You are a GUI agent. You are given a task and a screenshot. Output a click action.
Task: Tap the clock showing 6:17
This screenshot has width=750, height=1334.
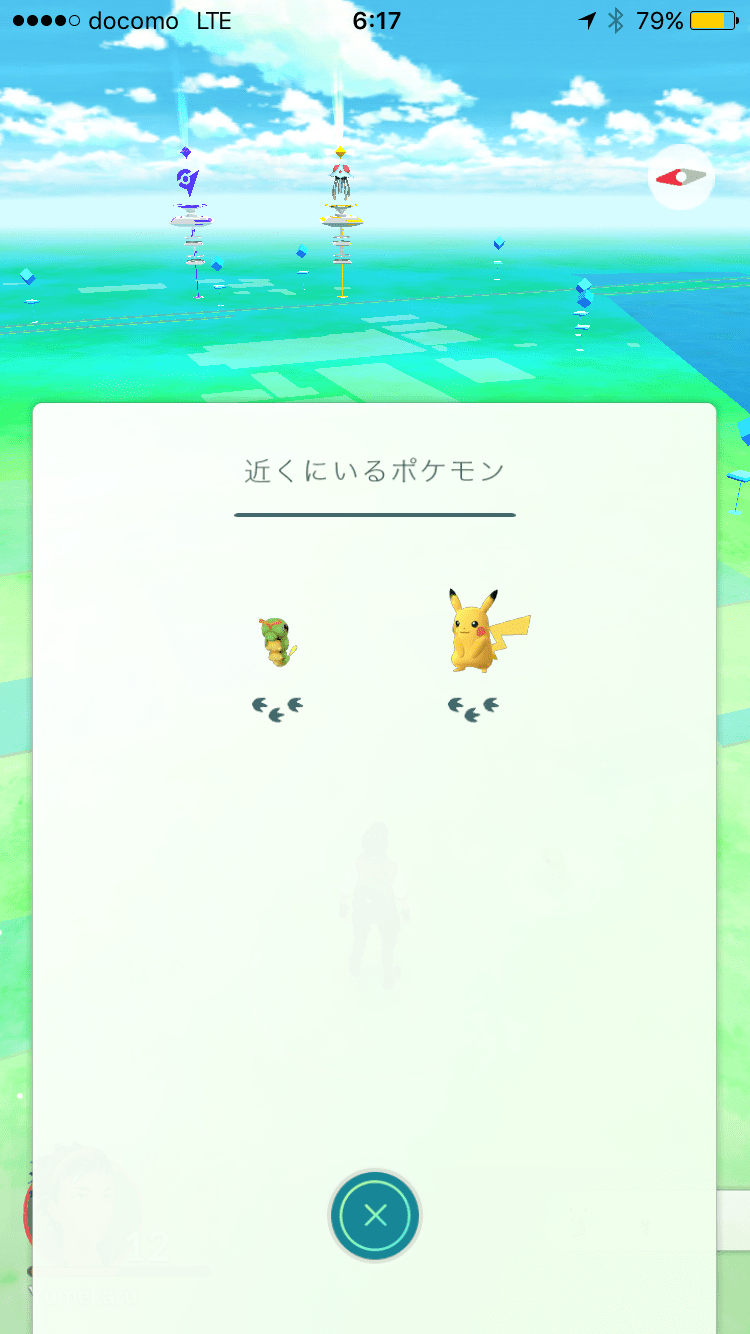(x=375, y=19)
